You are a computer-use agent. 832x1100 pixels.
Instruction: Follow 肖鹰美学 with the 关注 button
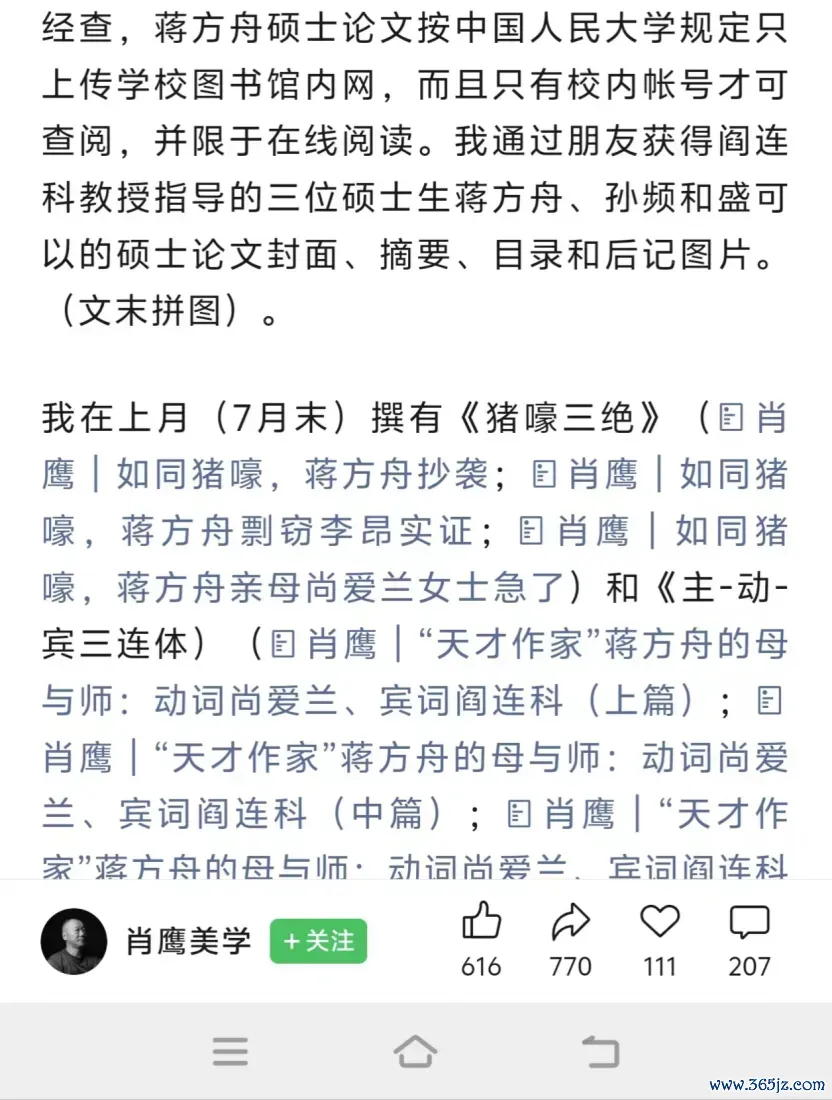click(318, 941)
